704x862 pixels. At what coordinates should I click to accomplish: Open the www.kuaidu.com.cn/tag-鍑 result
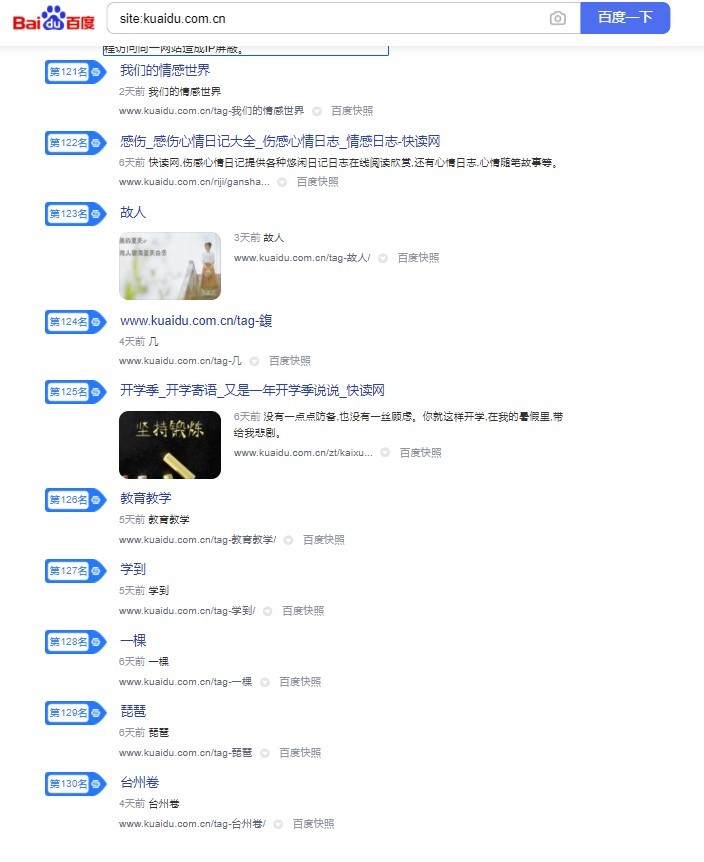click(x=196, y=320)
